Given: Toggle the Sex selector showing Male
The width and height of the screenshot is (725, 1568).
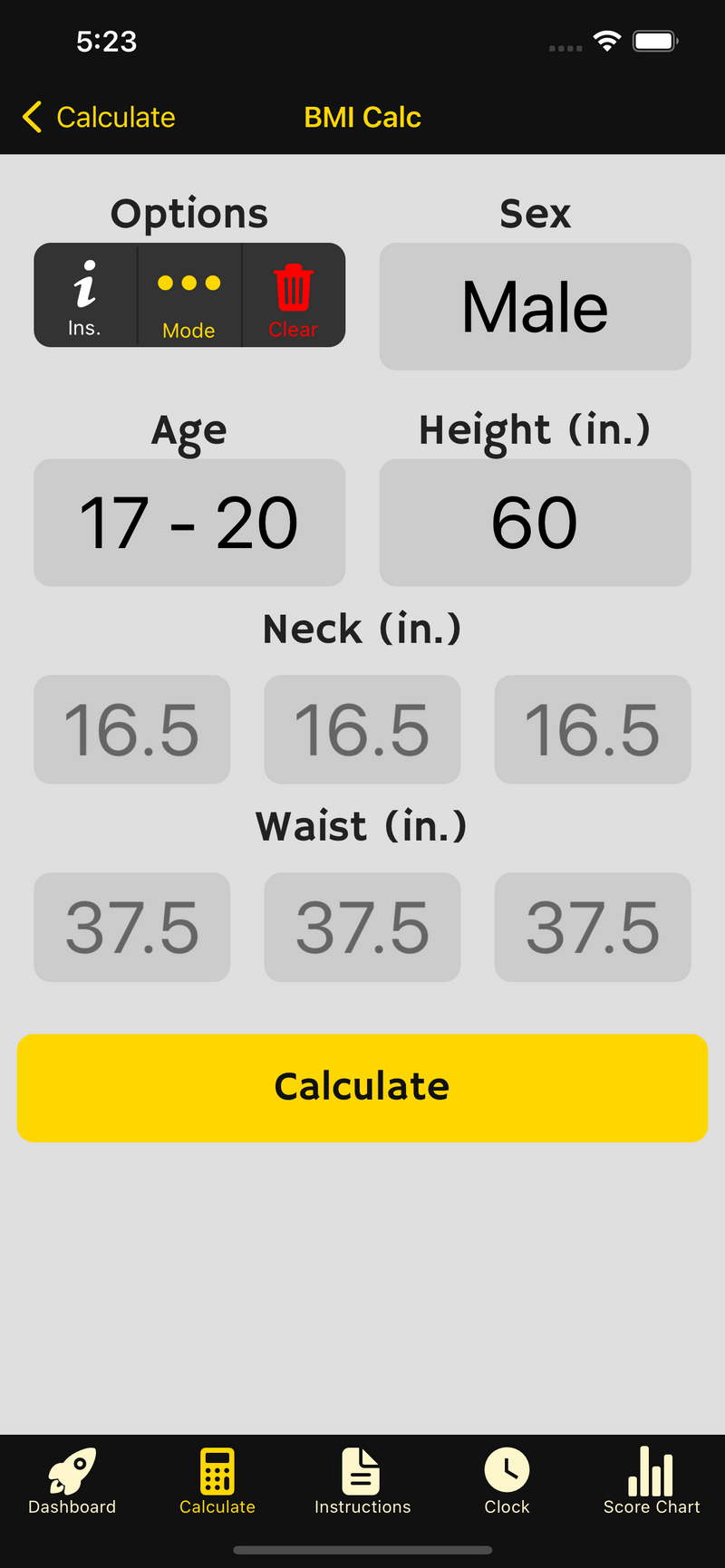Looking at the screenshot, I should pos(535,305).
